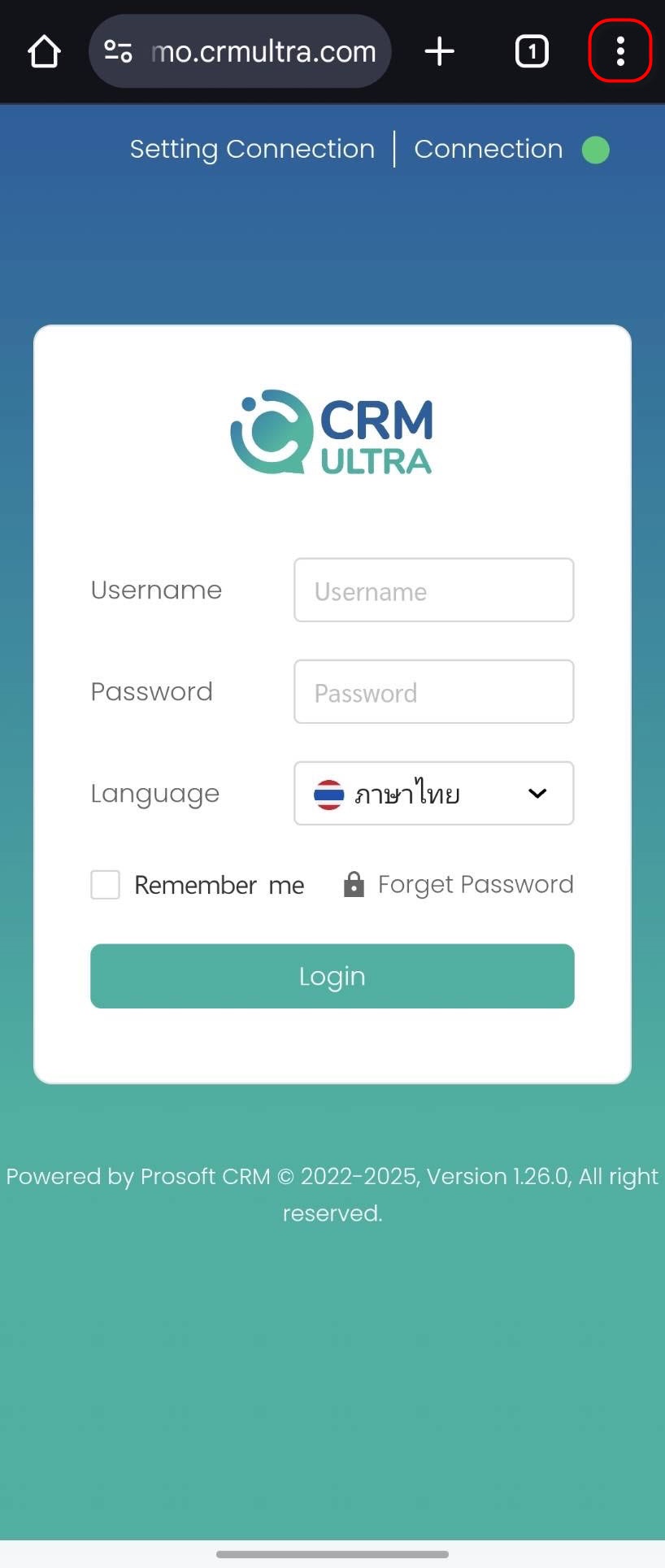
Task: Open the Setting Connection link
Action: tap(252, 149)
